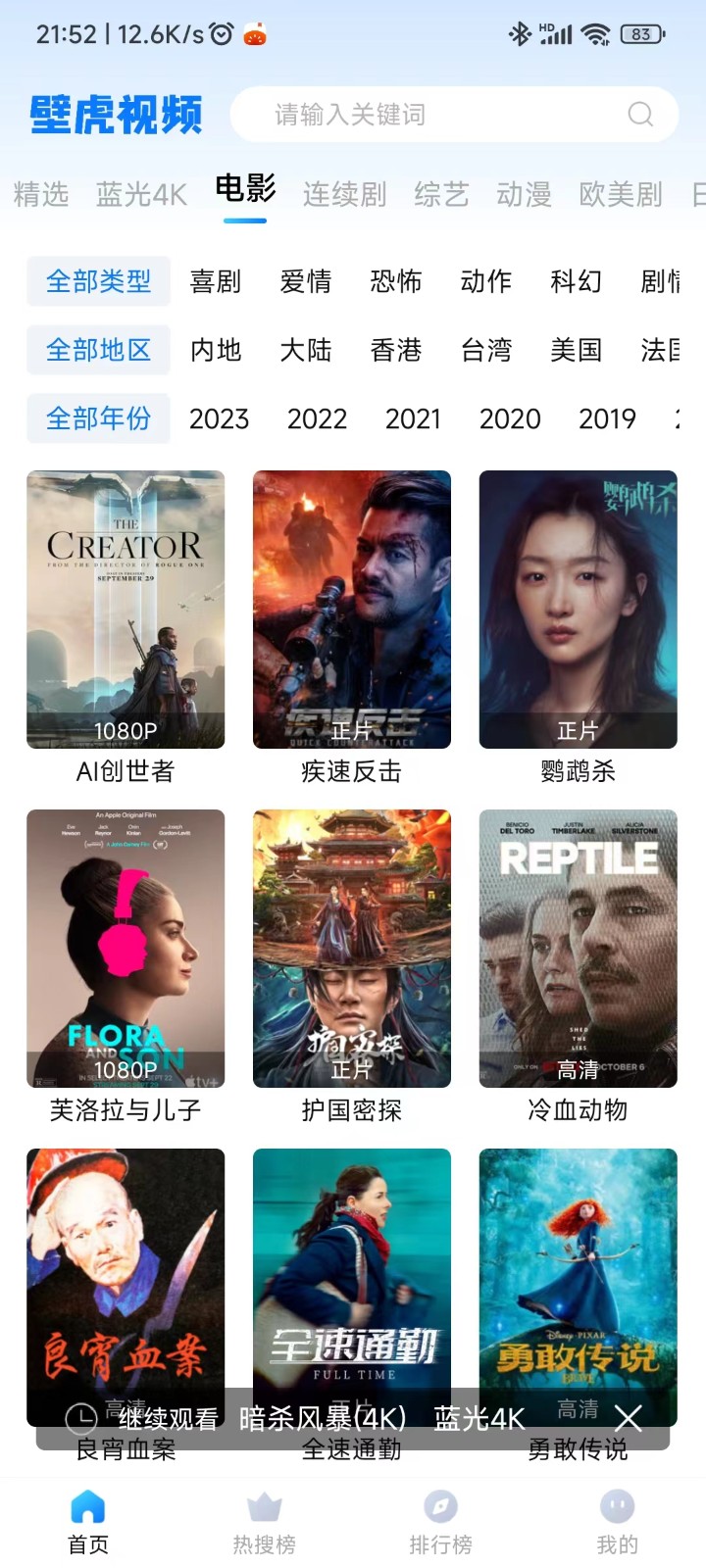Select the 科幻 genre filter
This screenshot has height=1568, width=706.
576,281
